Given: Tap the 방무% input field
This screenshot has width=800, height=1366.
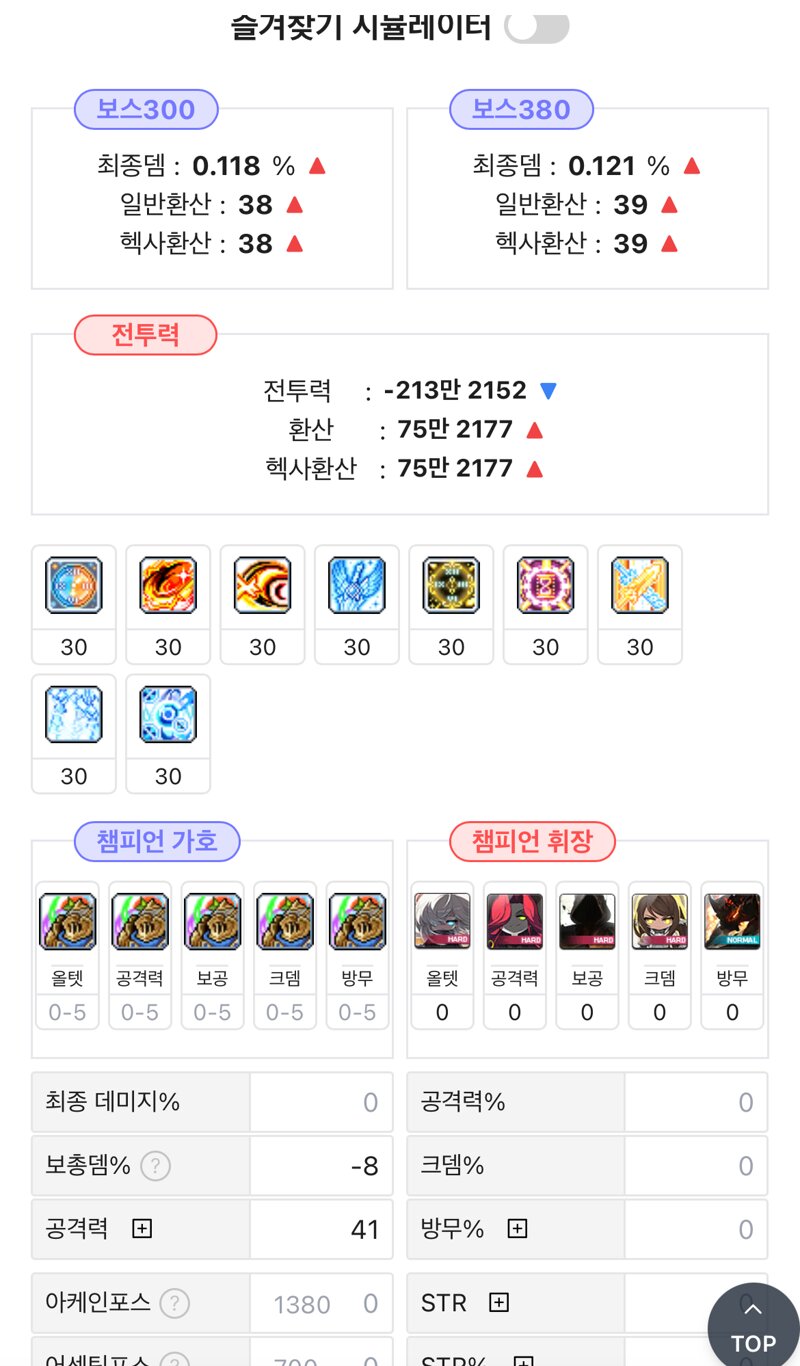Looking at the screenshot, I should 696,1229.
